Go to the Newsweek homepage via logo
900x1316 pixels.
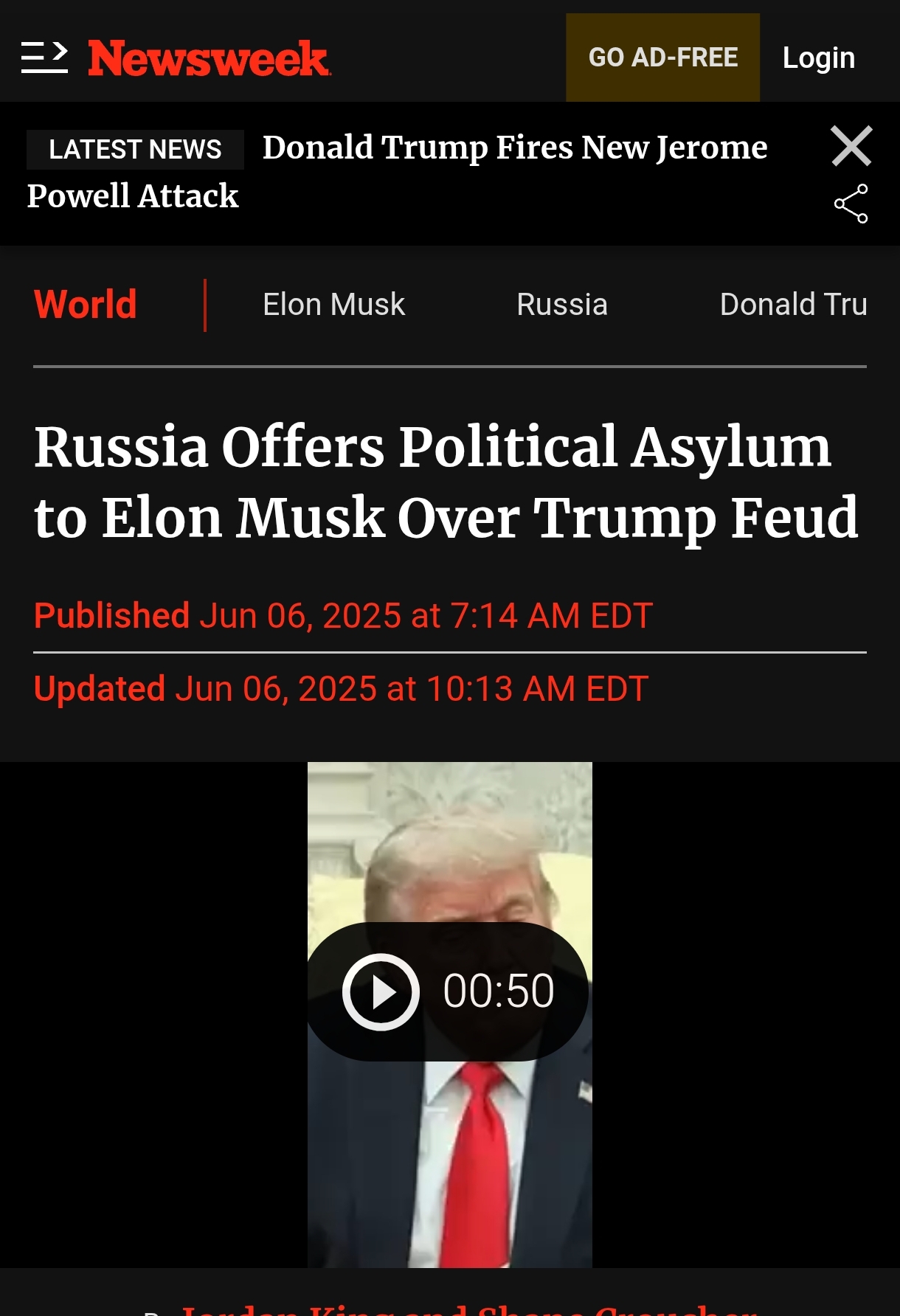point(210,59)
